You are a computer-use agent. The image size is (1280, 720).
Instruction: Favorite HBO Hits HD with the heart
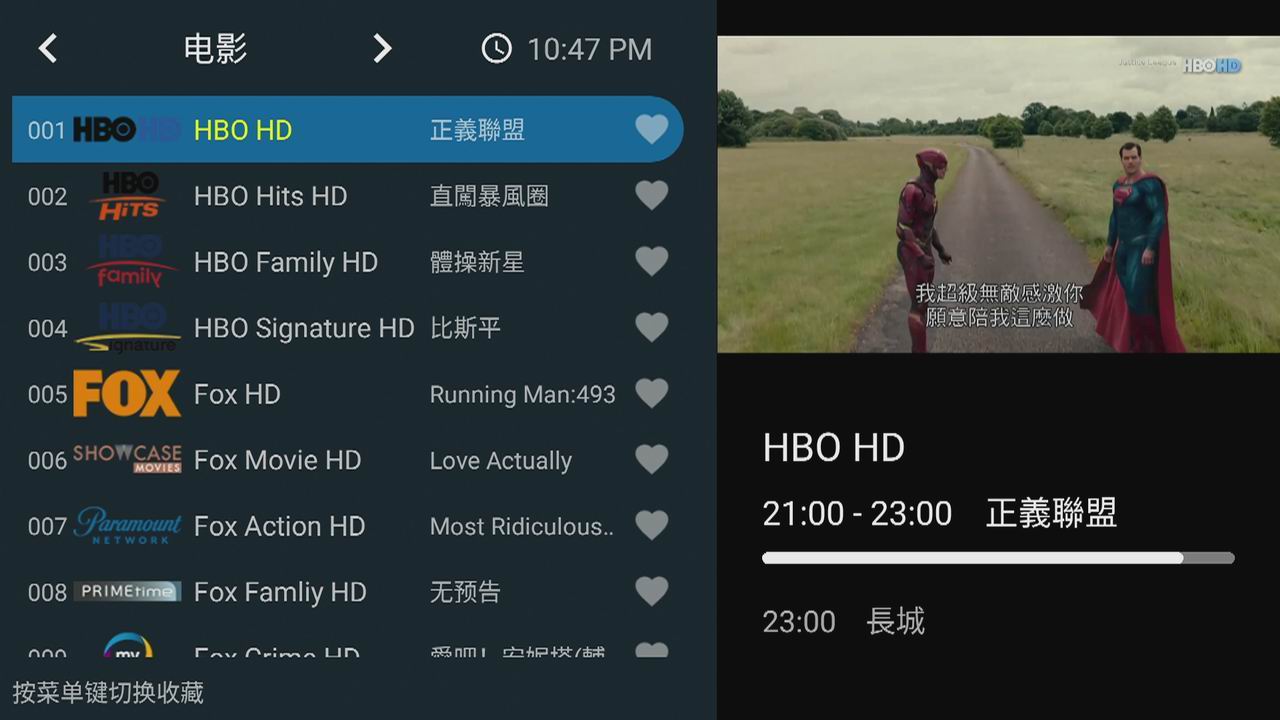click(651, 195)
